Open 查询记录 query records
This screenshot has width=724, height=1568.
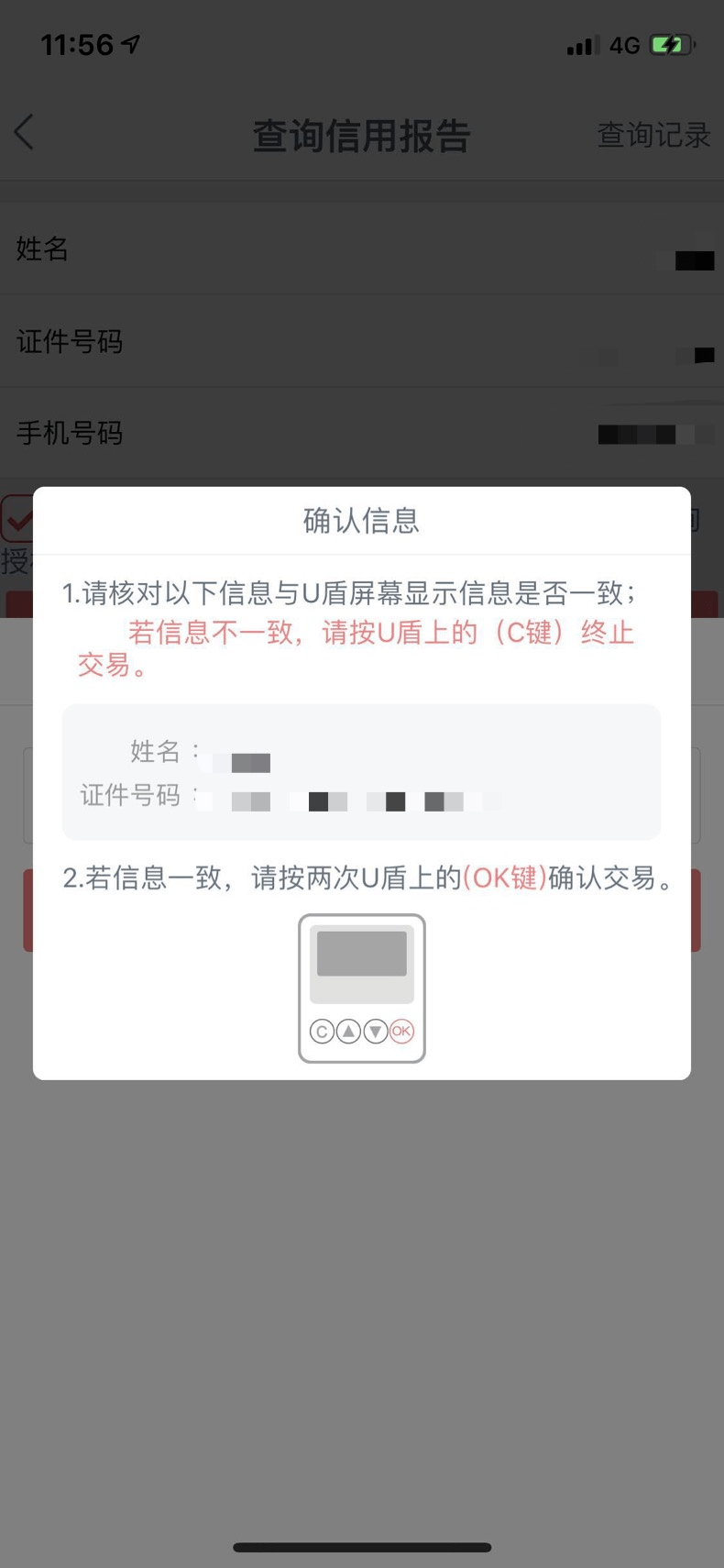coord(653,135)
